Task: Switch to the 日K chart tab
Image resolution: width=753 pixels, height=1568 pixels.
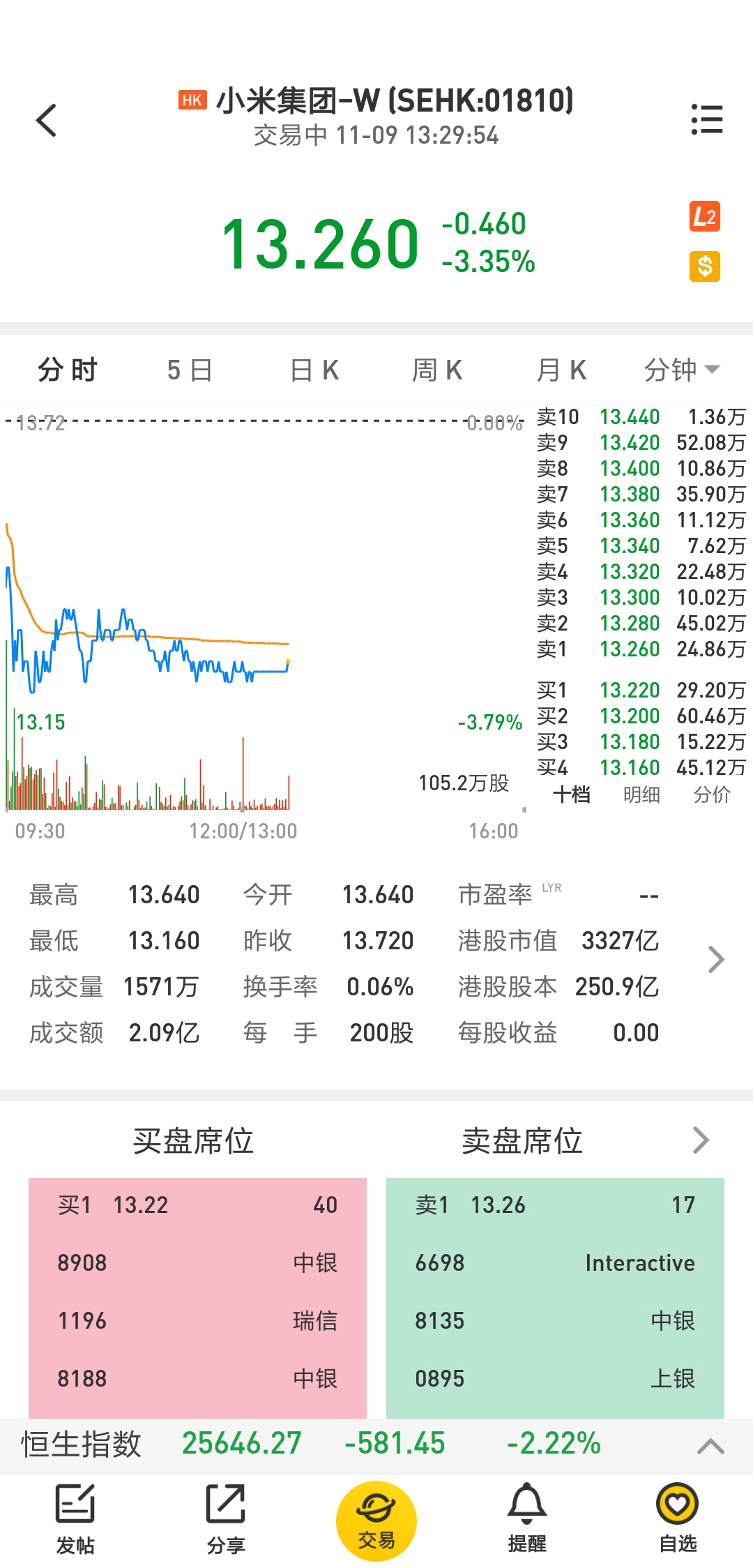Action: point(314,370)
